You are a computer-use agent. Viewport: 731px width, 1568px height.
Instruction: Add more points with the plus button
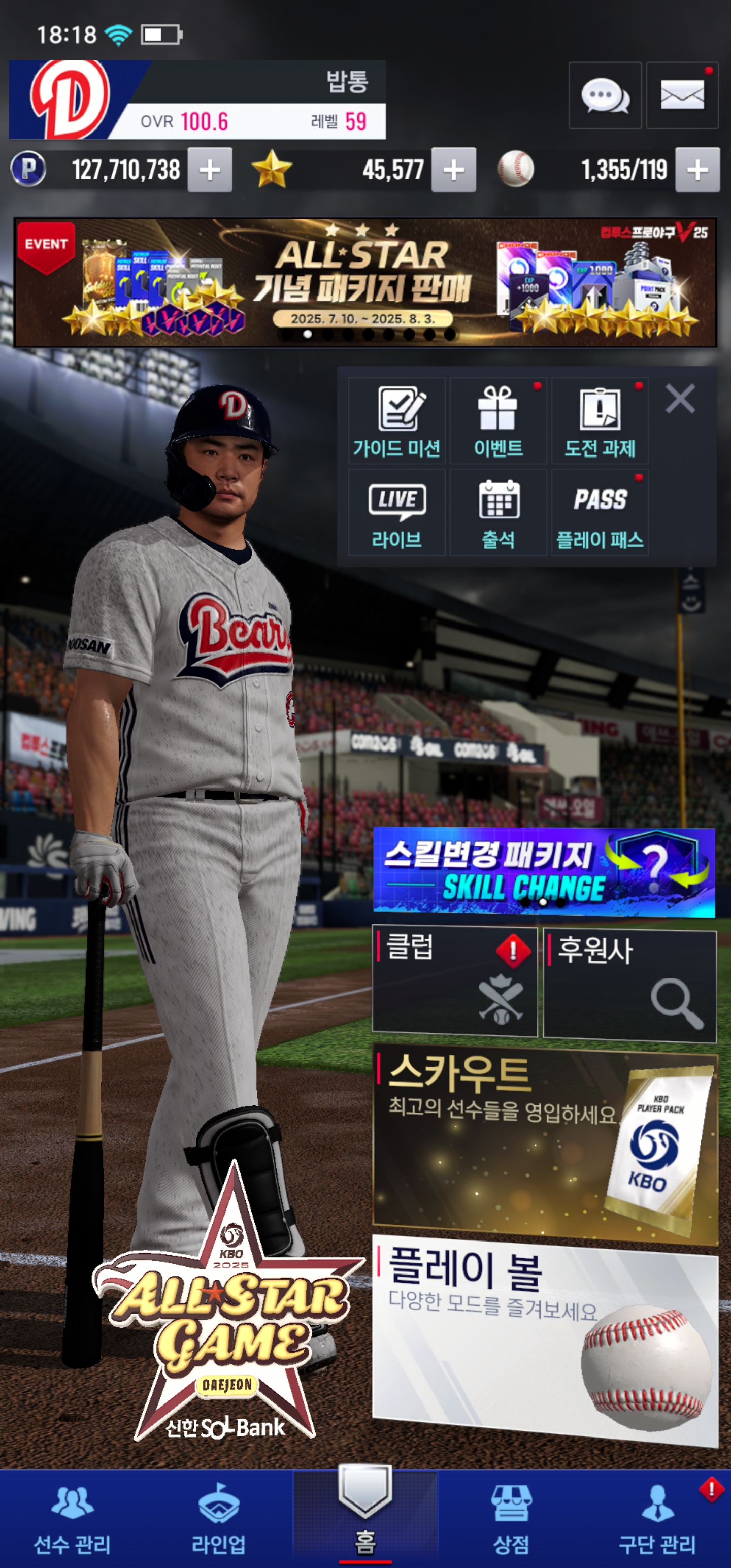(209, 170)
